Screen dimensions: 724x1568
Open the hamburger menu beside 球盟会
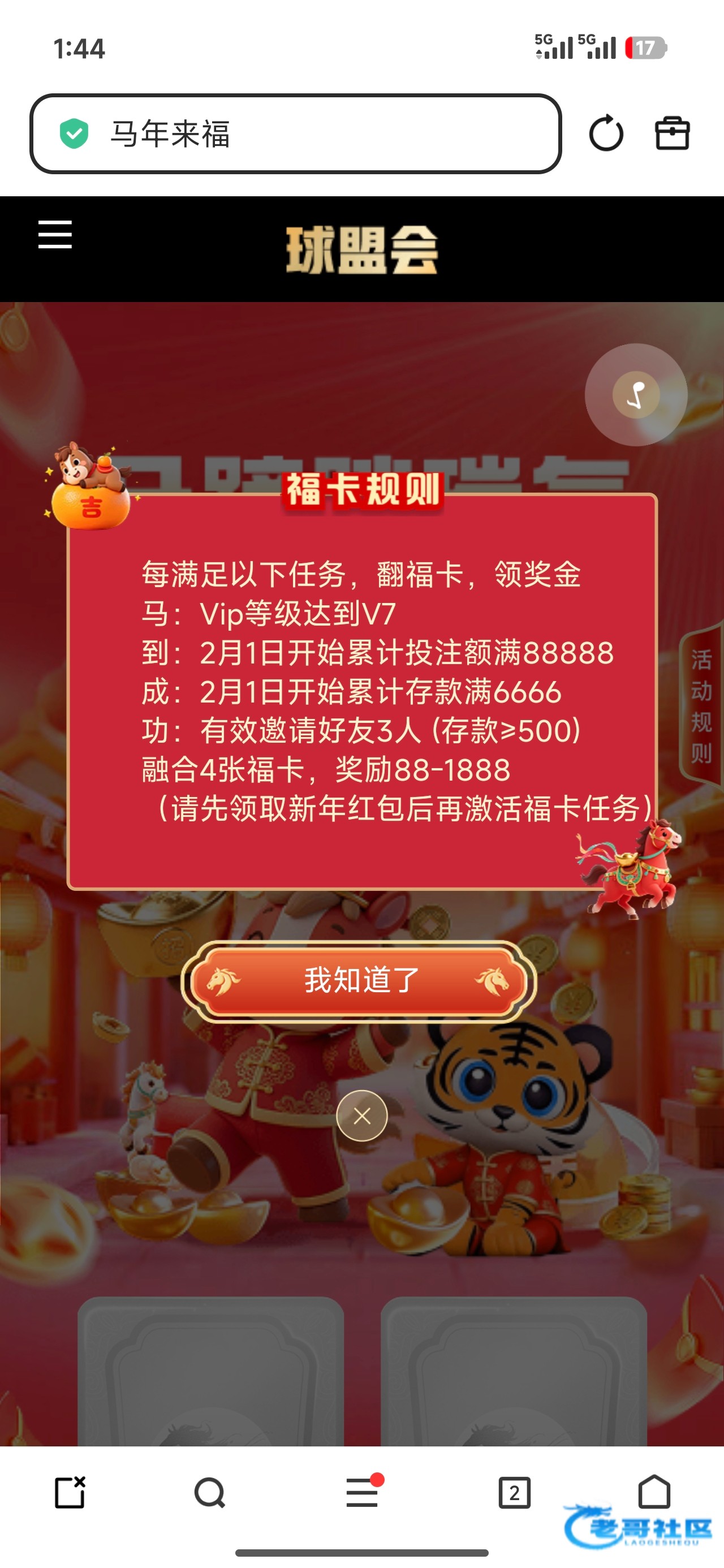(x=55, y=235)
